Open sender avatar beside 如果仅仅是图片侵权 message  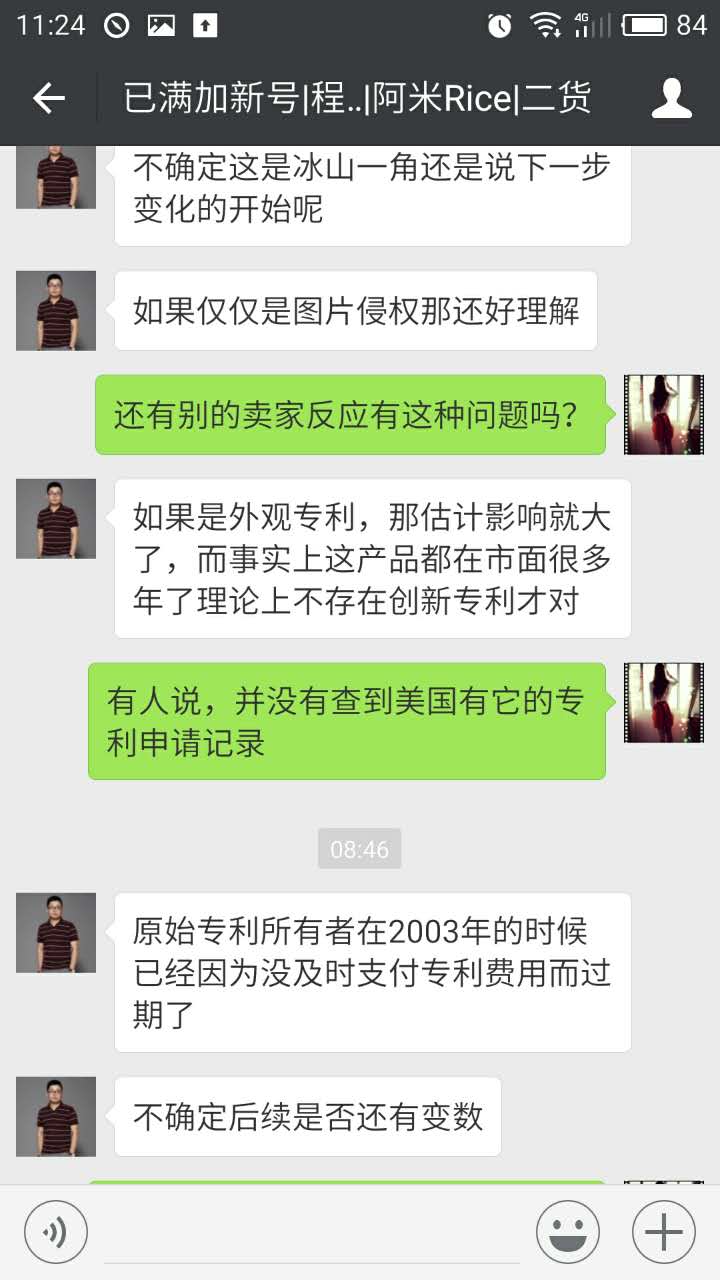(x=56, y=311)
